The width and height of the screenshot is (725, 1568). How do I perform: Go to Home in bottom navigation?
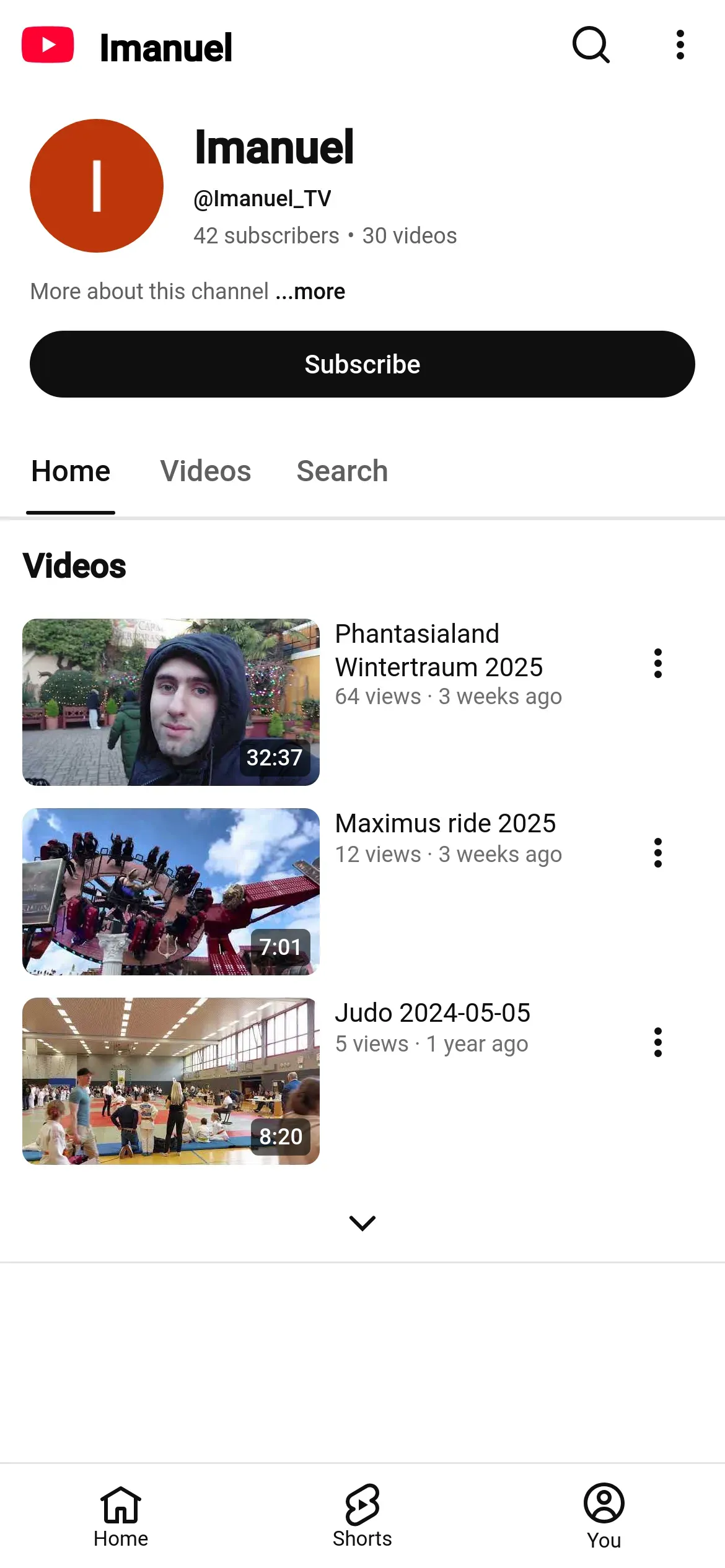121,1516
